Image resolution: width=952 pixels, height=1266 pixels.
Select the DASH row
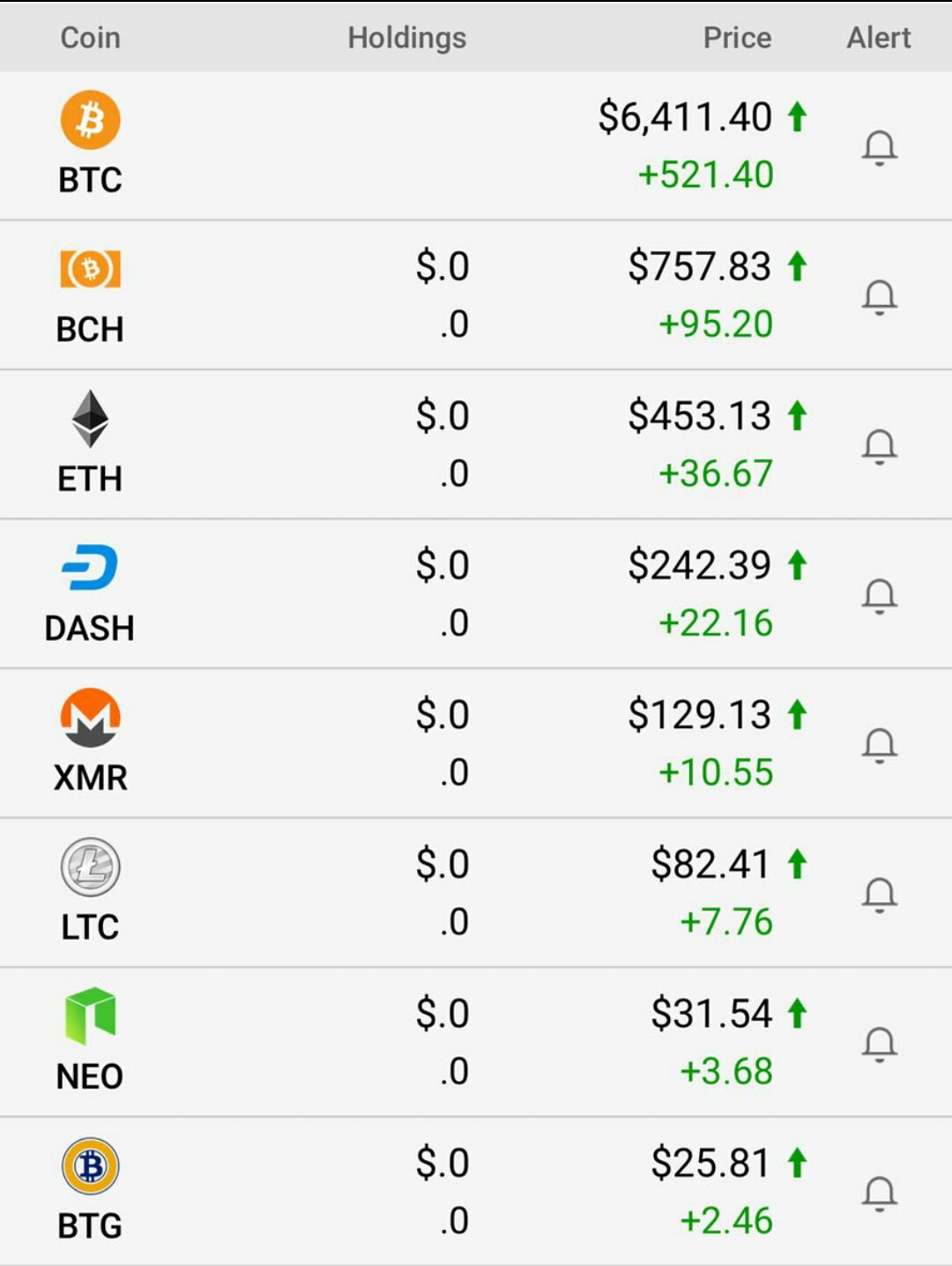[x=90, y=592]
